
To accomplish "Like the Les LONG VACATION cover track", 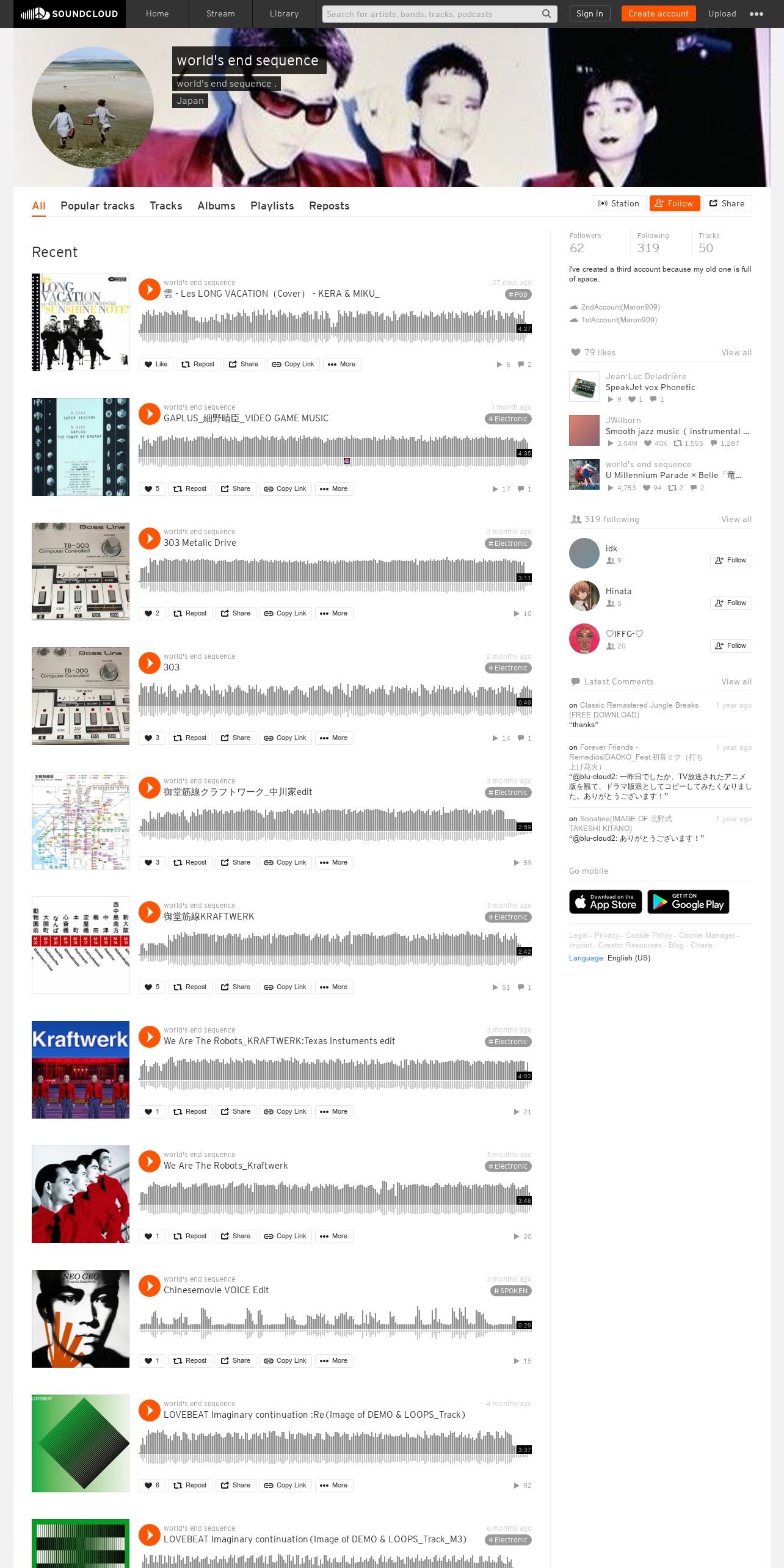I will [156, 364].
